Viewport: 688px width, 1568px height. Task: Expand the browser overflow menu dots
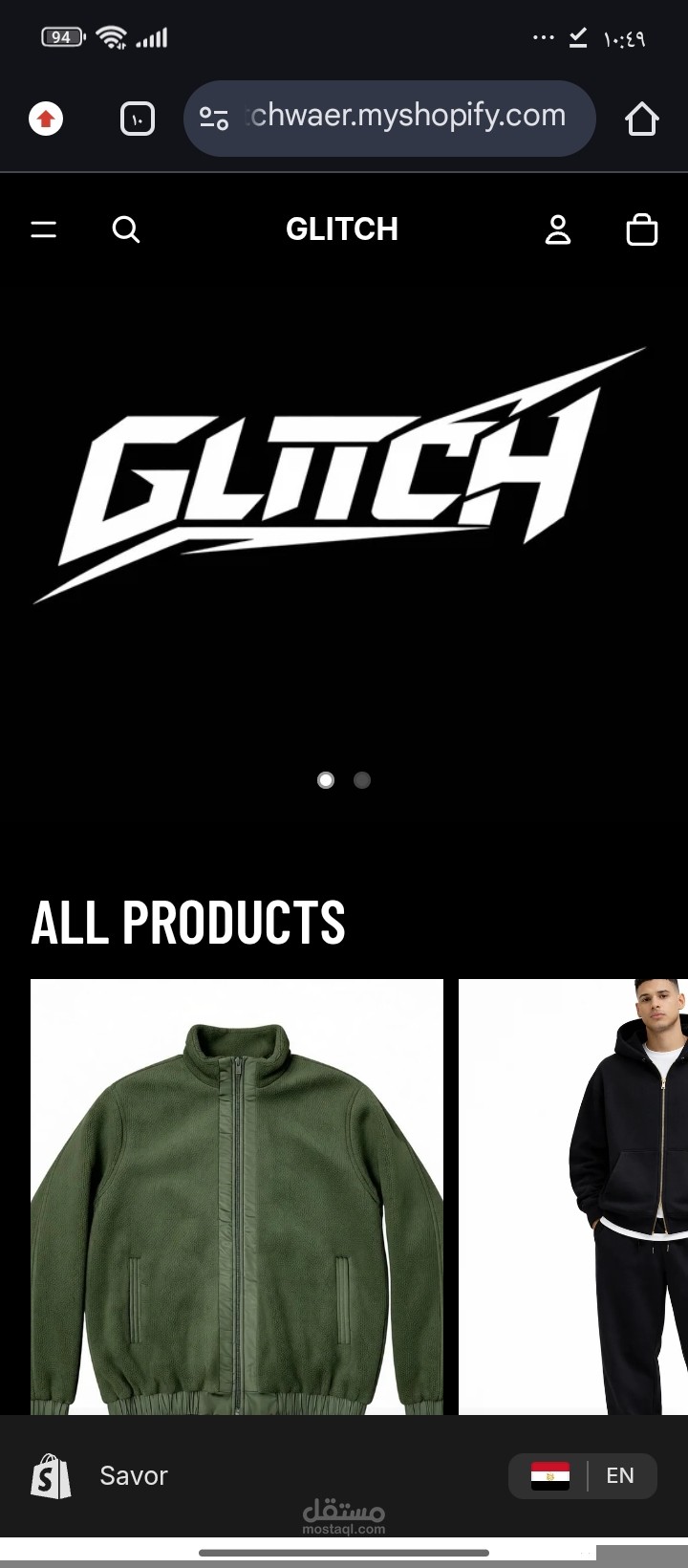[x=543, y=36]
